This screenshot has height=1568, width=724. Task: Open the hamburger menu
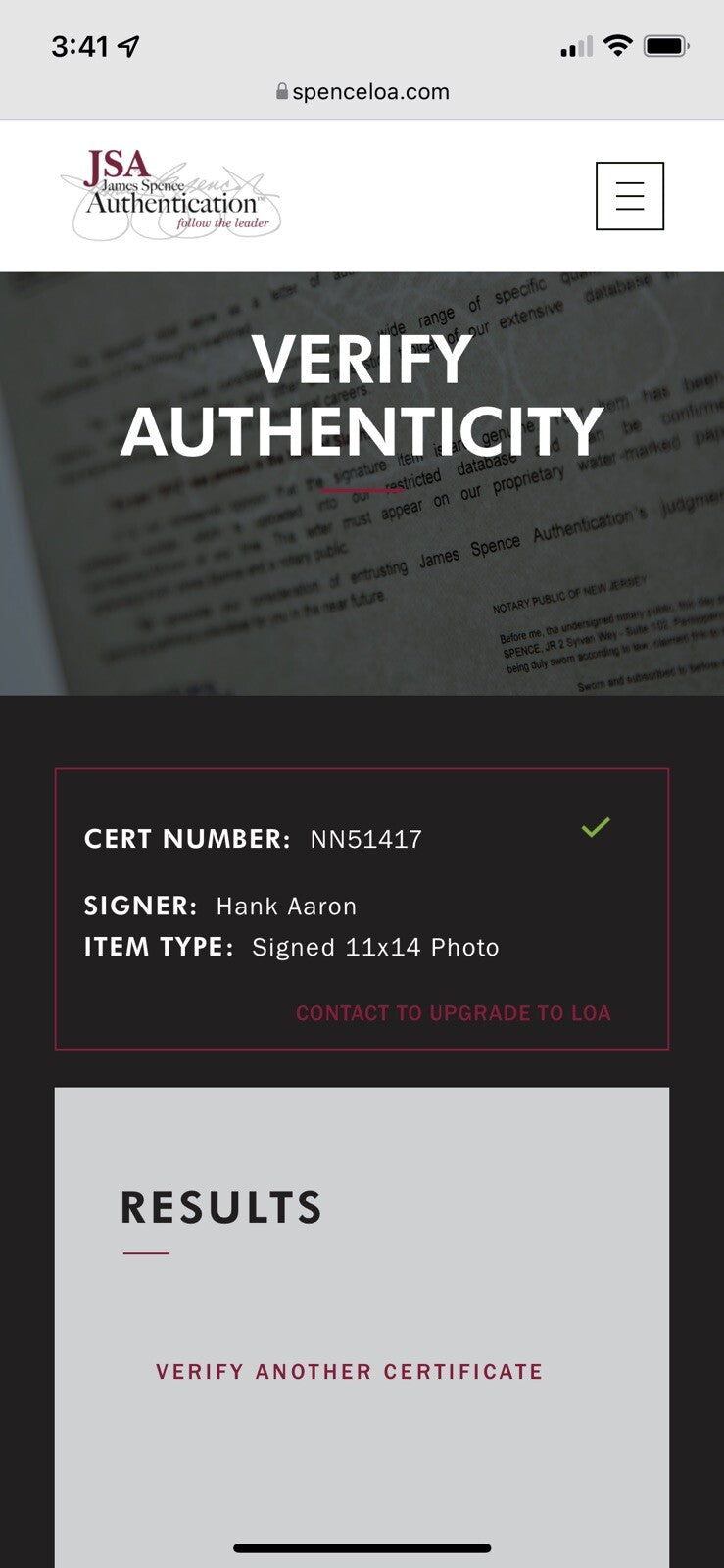coord(630,196)
